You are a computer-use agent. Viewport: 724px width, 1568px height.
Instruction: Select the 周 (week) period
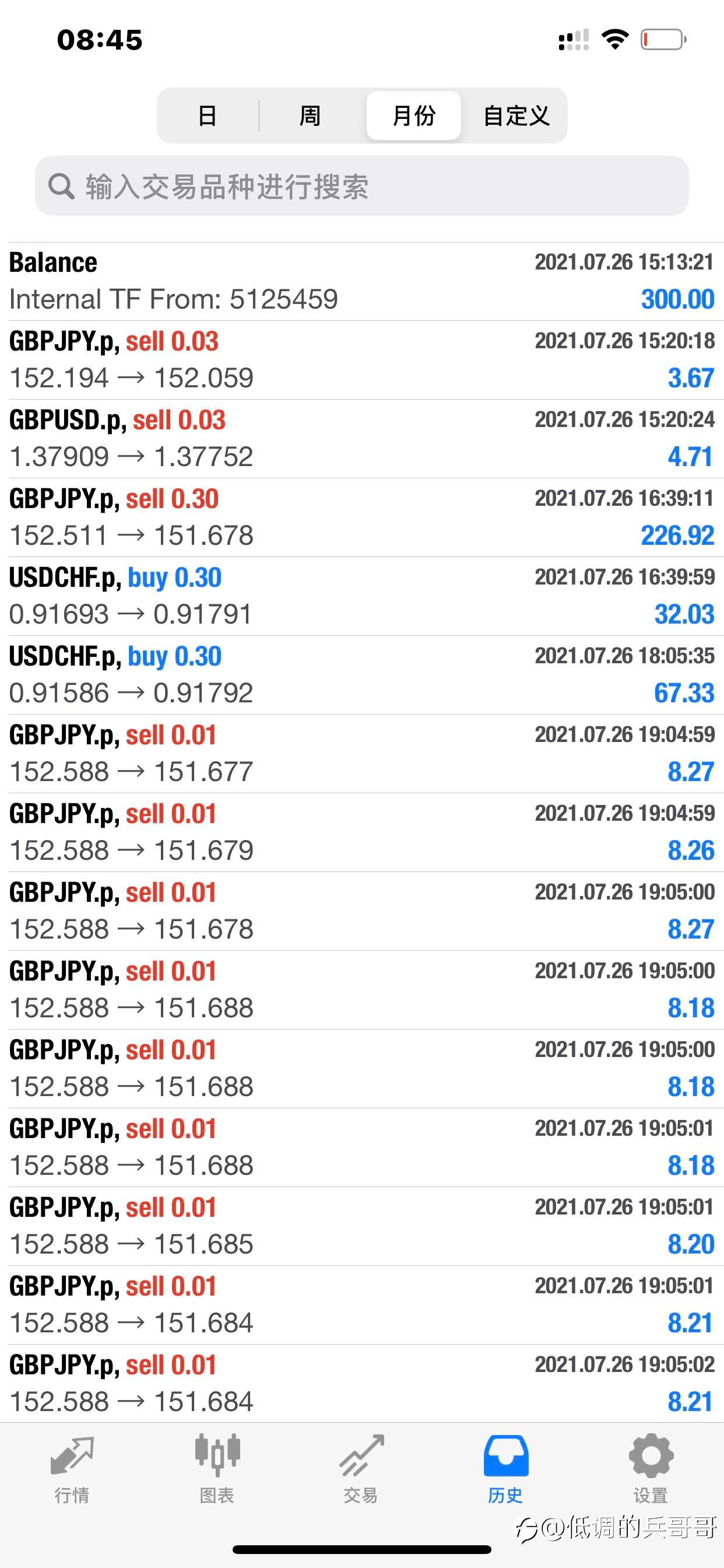(310, 115)
